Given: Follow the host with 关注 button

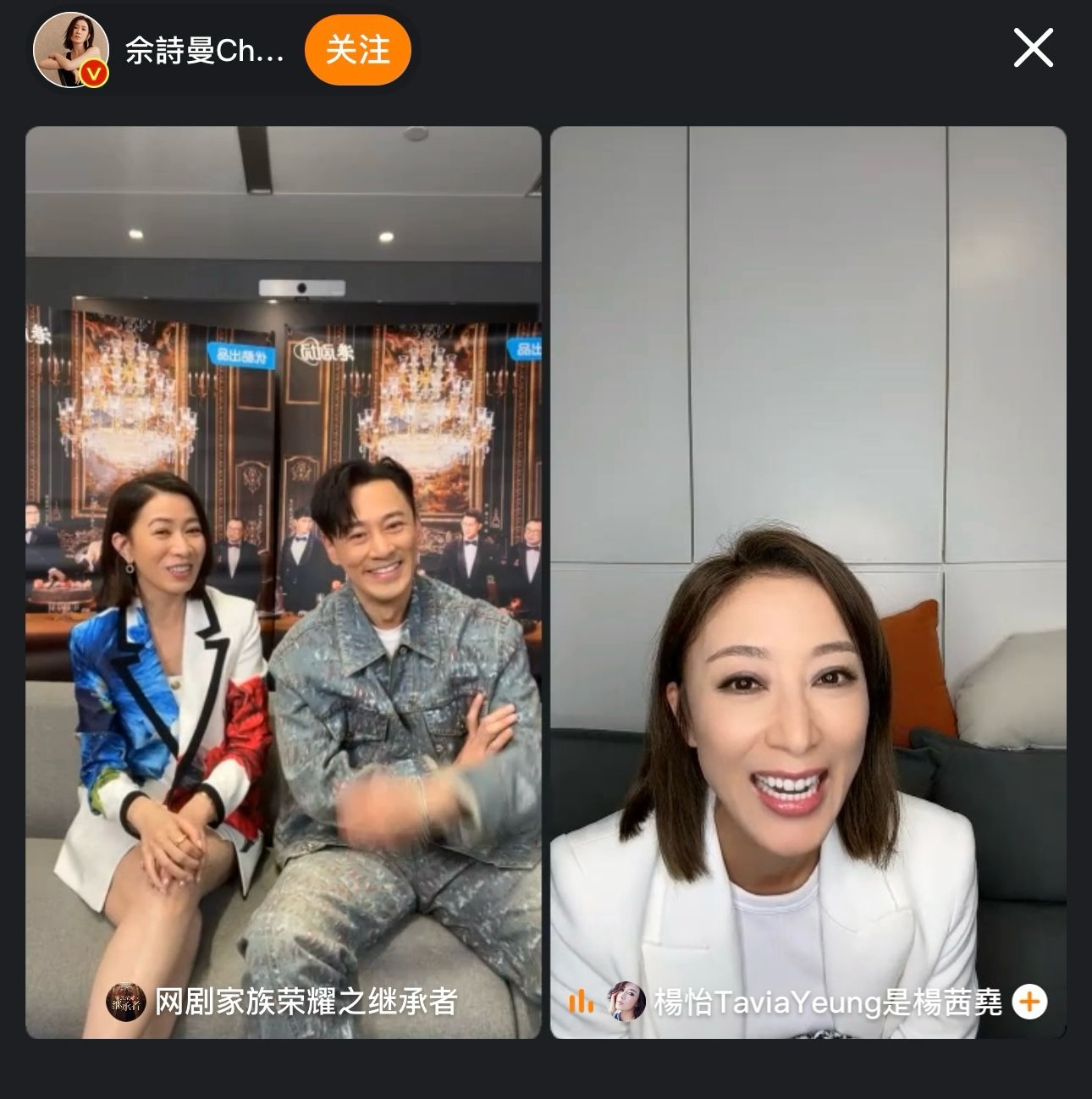Looking at the screenshot, I should point(357,50).
